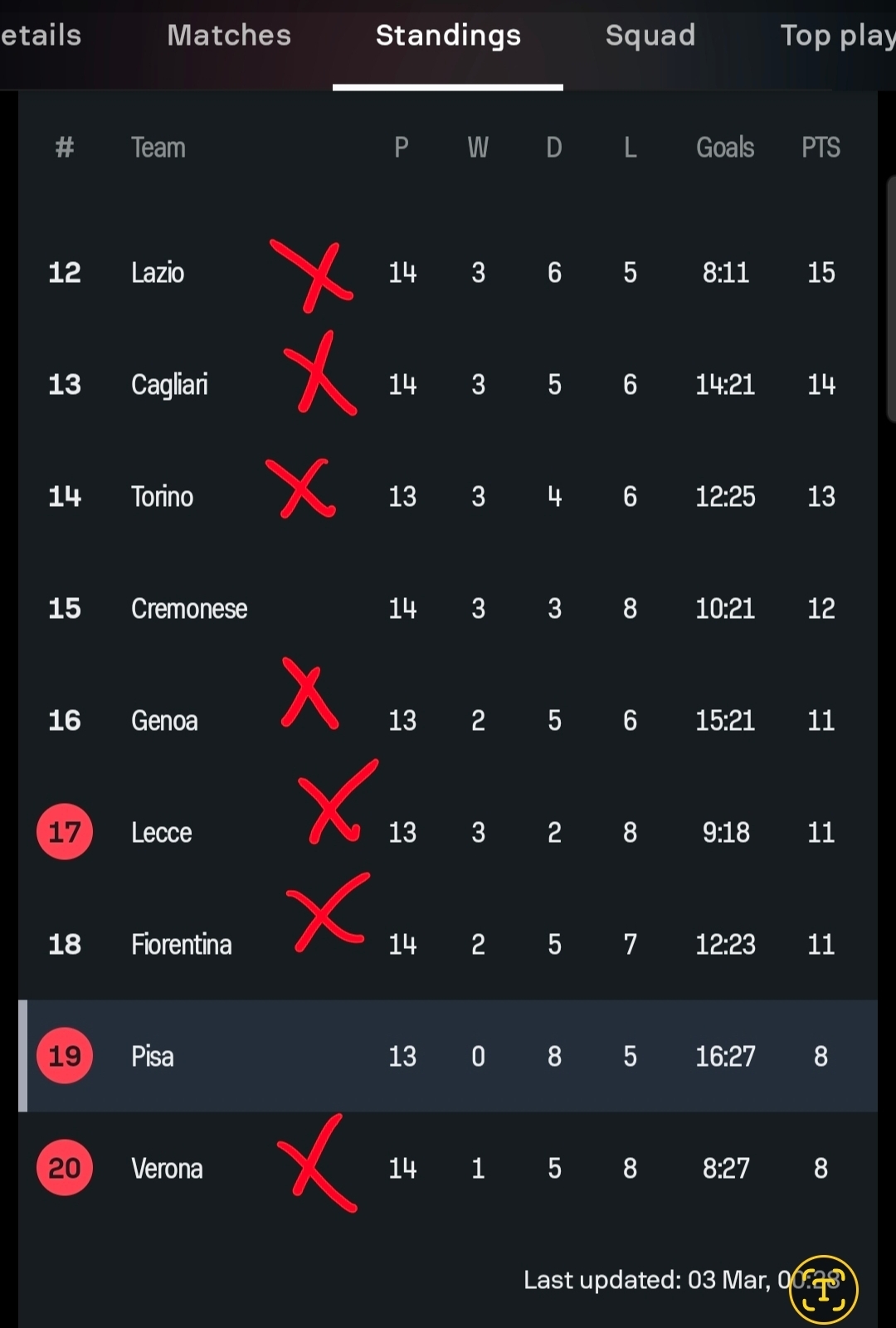Open Lazio's team row
Image resolution: width=896 pixels, height=1328 pixels.
[x=448, y=272]
